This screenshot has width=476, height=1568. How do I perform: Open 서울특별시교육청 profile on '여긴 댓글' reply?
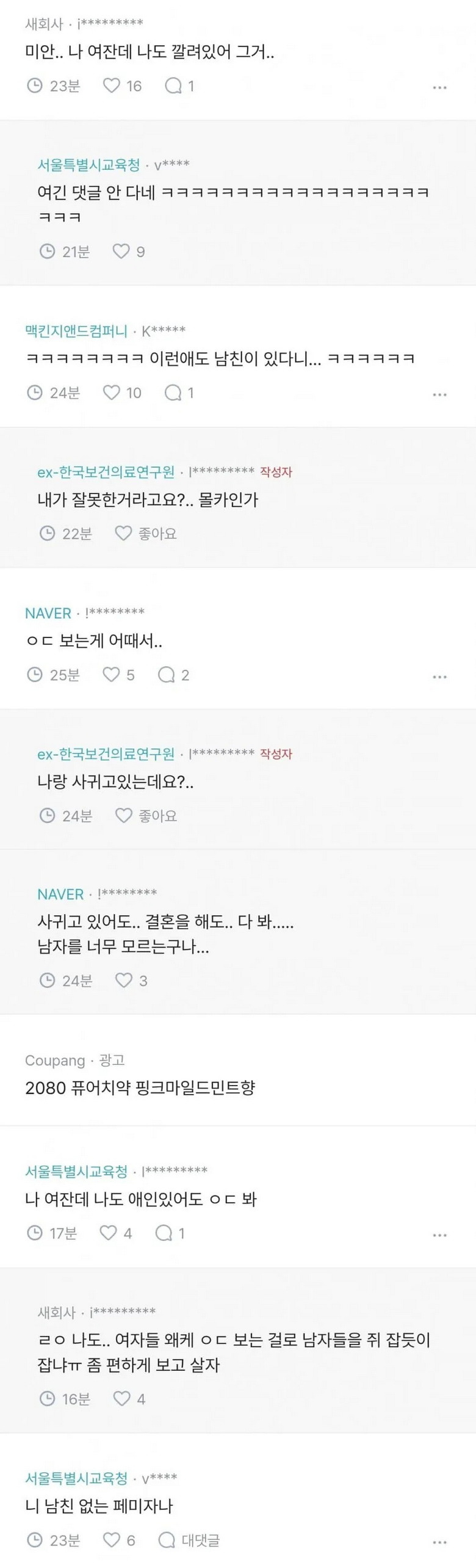(88, 165)
